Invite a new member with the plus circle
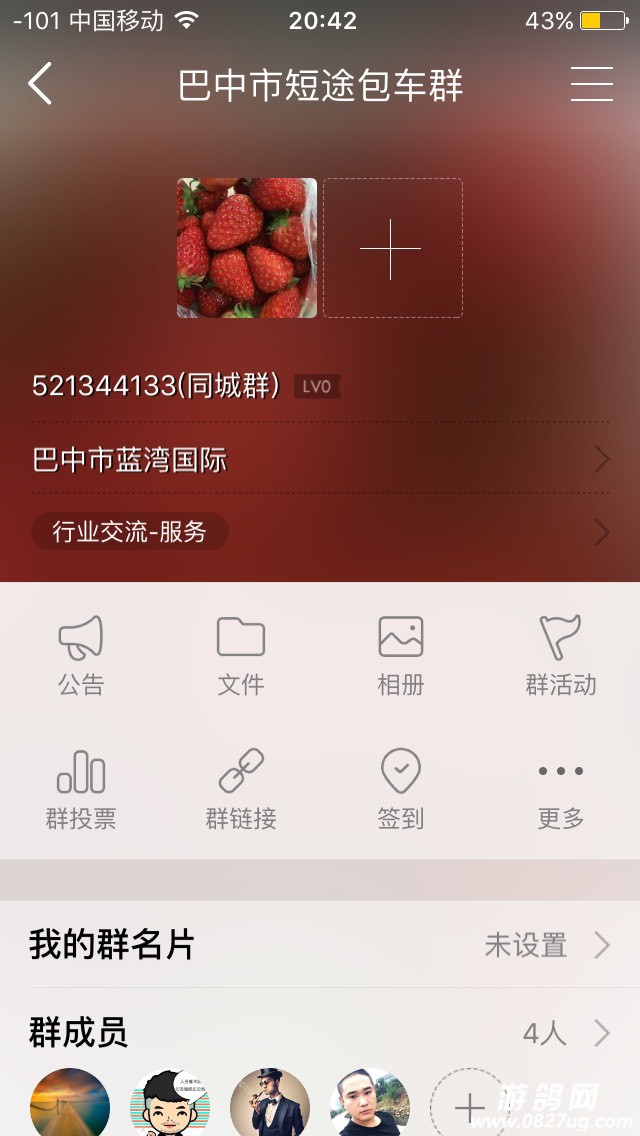 point(469,1106)
